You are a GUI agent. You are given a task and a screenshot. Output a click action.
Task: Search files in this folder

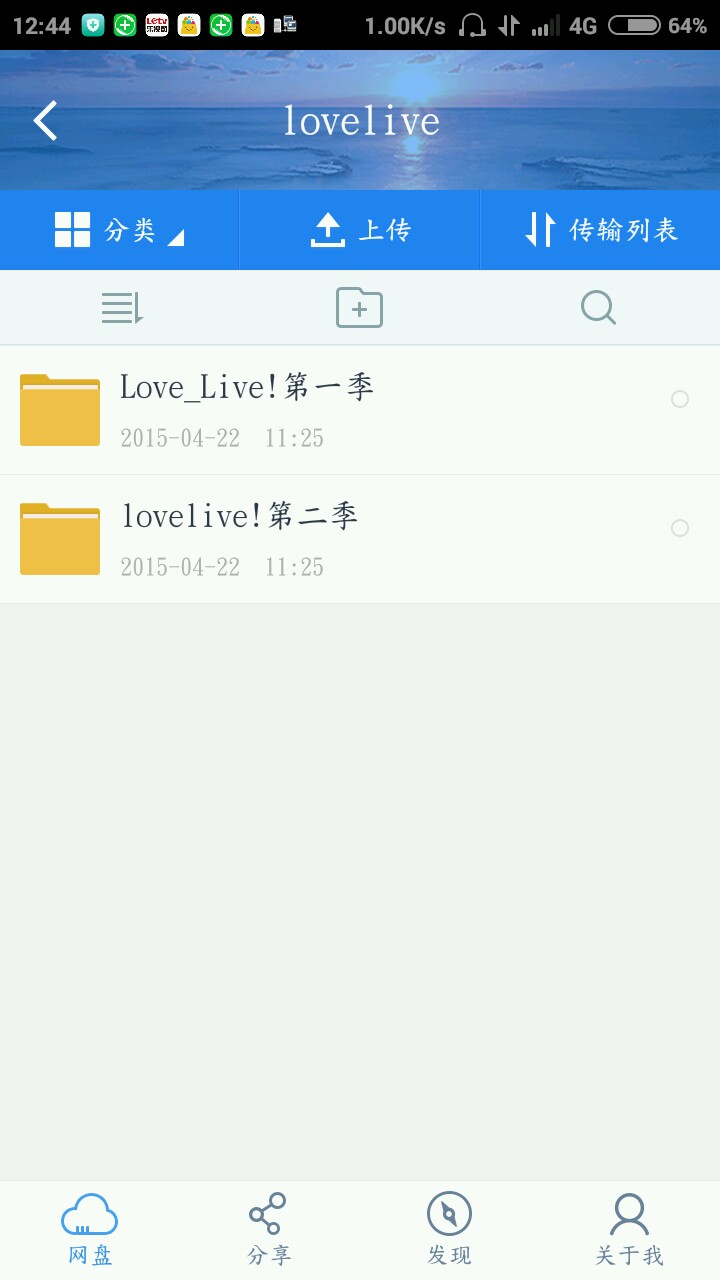click(x=598, y=308)
